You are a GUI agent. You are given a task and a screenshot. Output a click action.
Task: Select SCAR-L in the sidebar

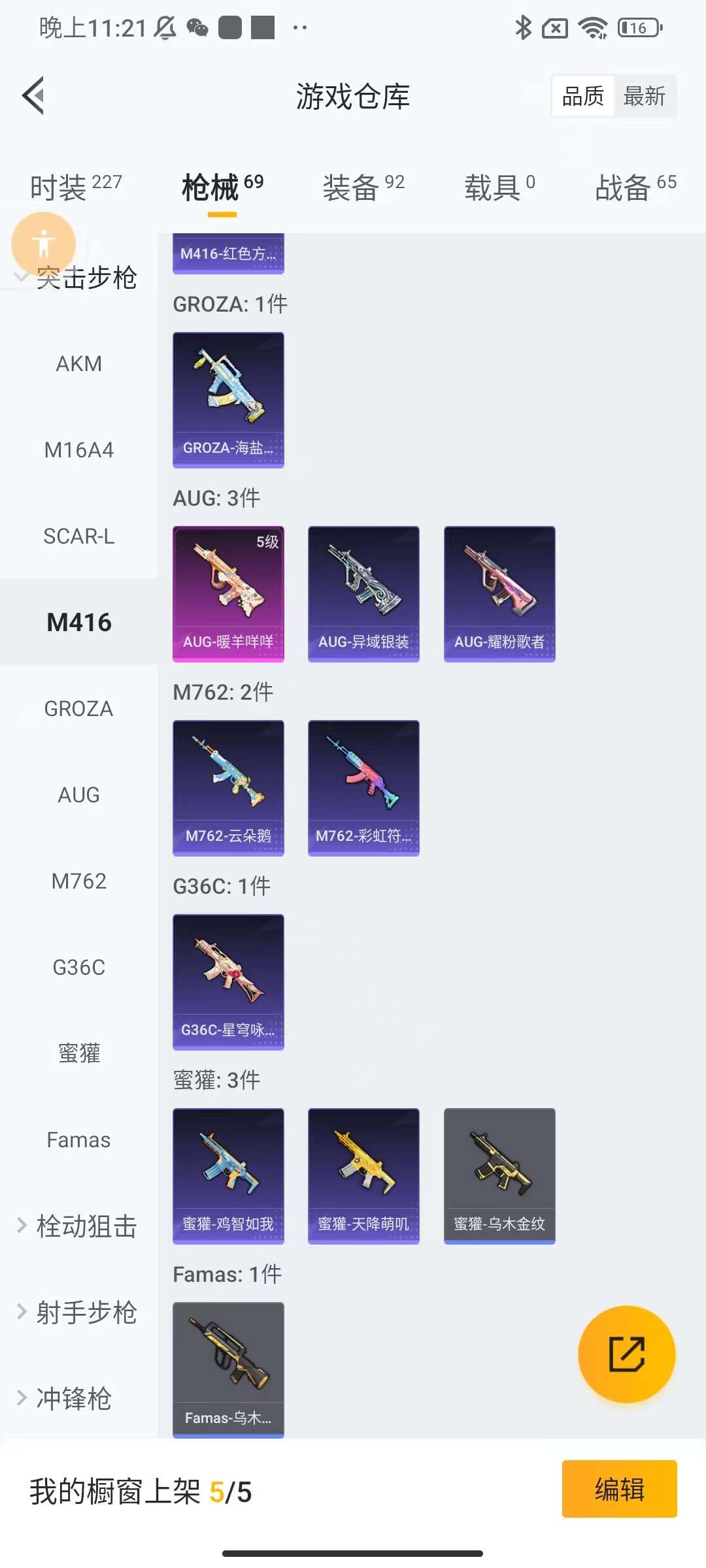[78, 536]
